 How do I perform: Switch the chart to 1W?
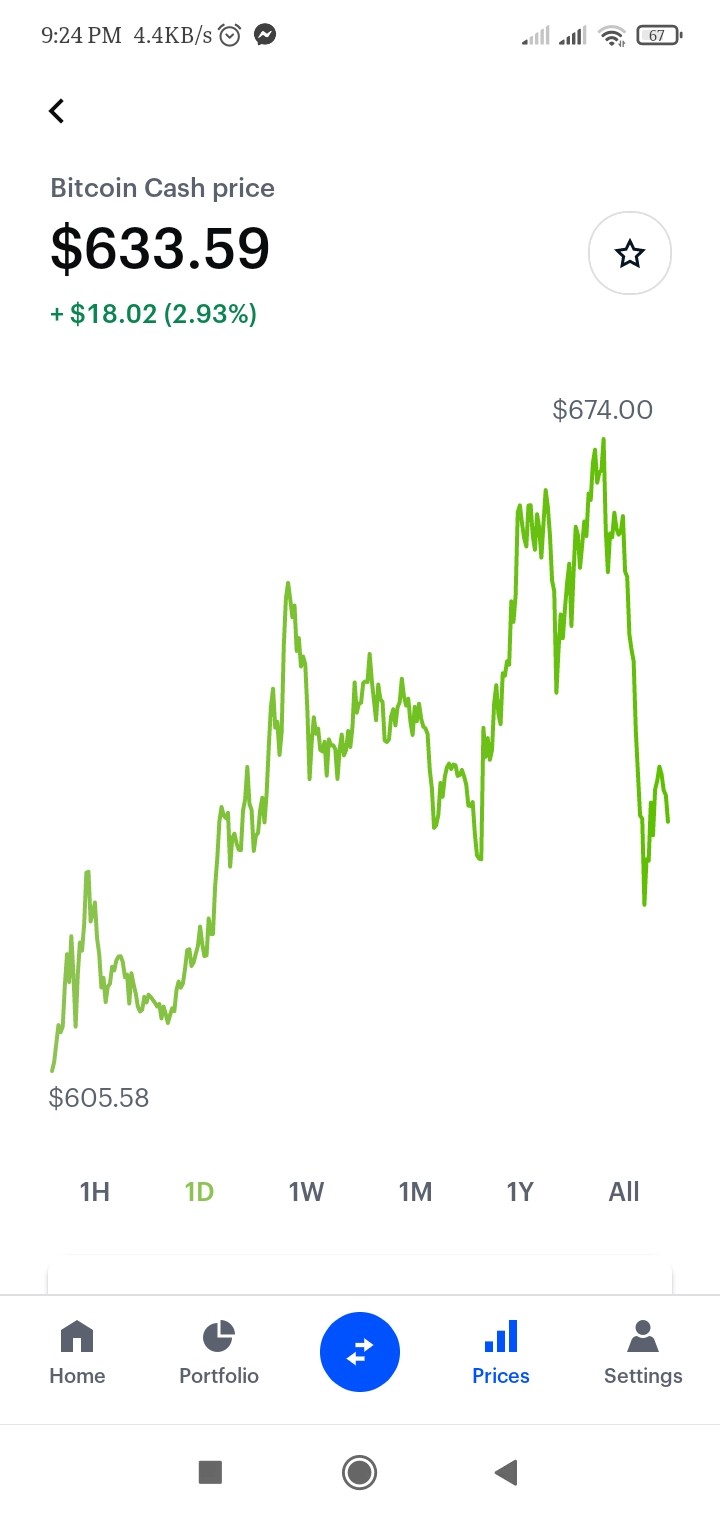click(x=306, y=1191)
